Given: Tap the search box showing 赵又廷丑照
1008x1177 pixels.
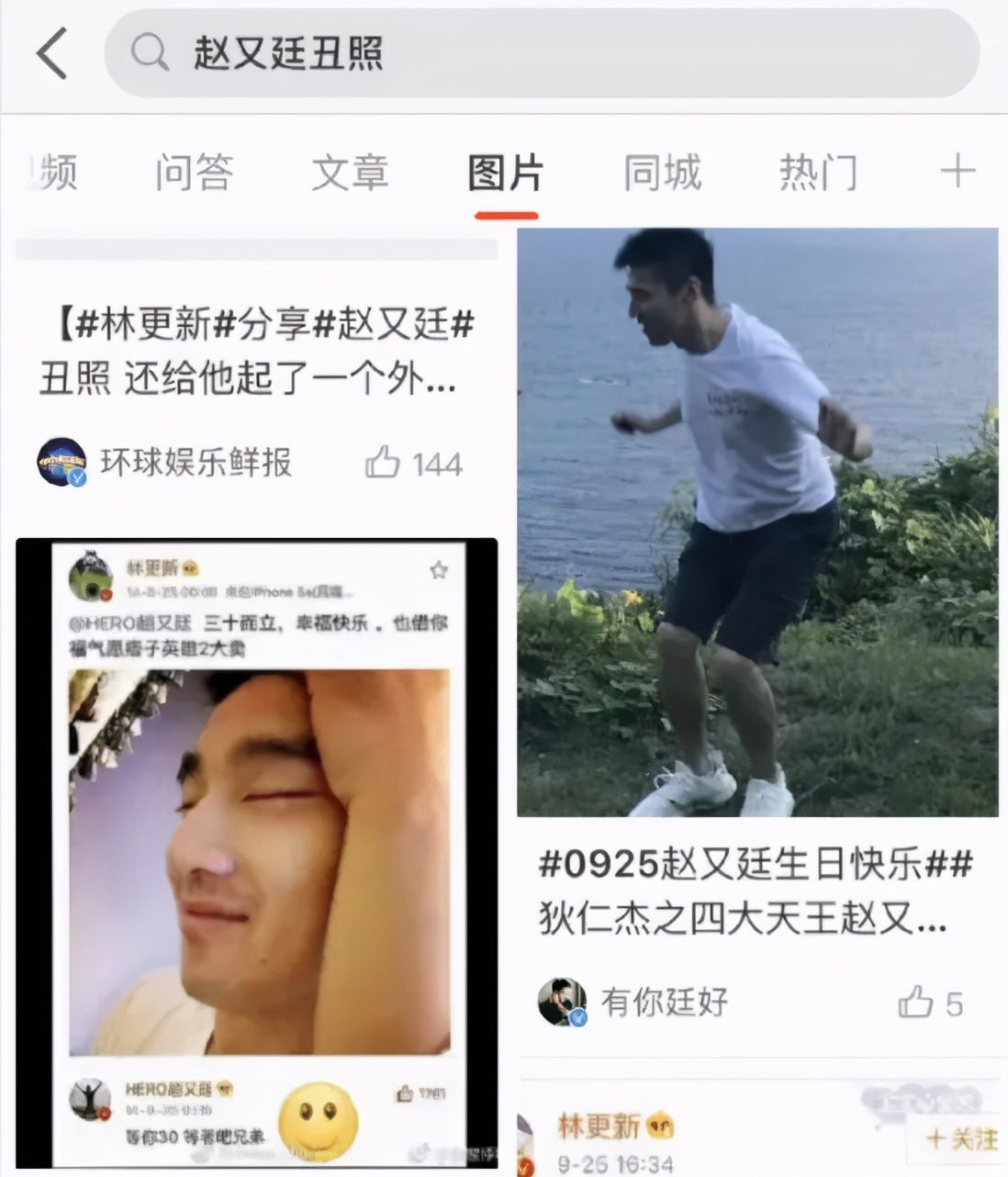Looking at the screenshot, I should pyautogui.click(x=542, y=53).
